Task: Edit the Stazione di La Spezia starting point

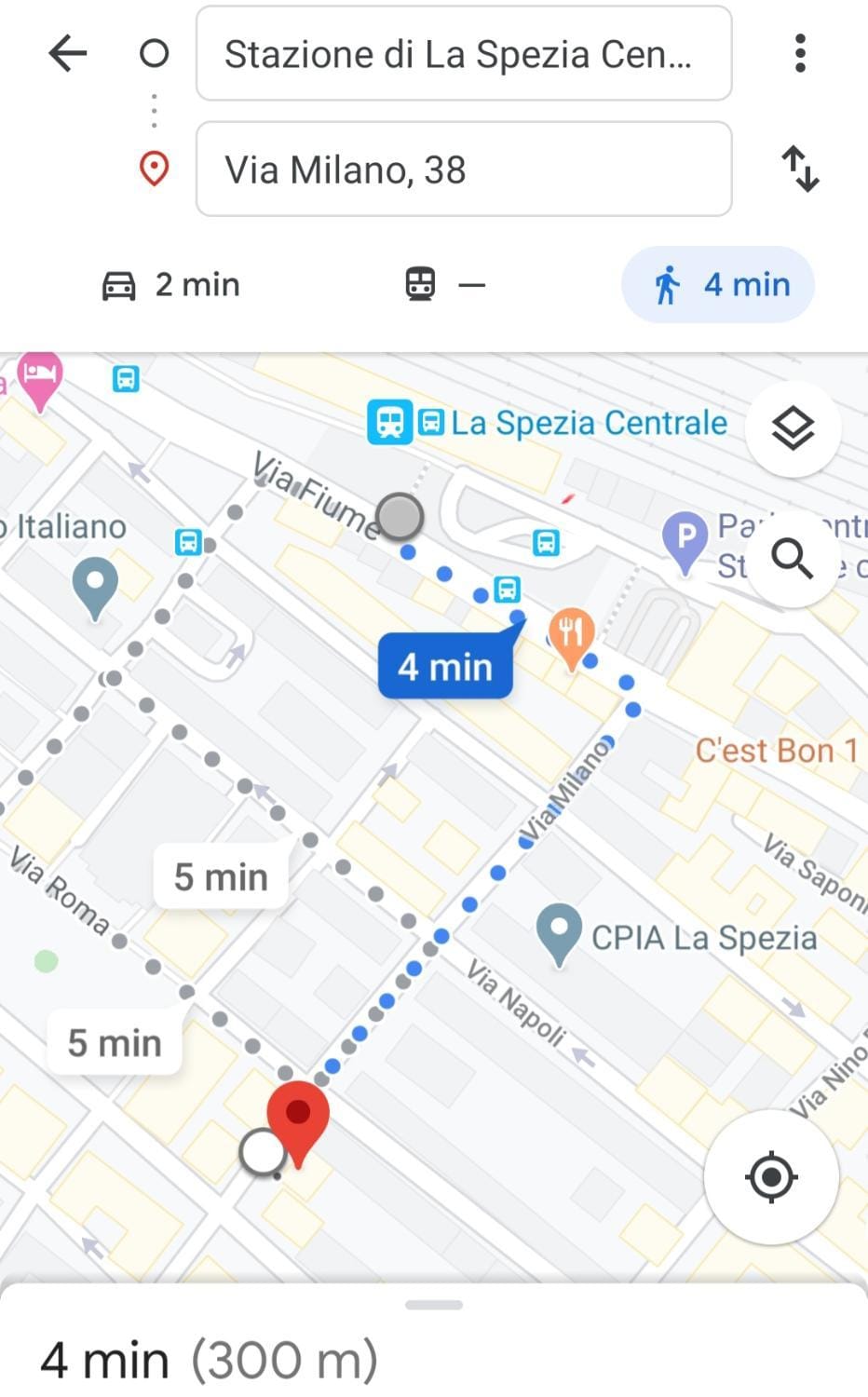Action: tap(463, 54)
